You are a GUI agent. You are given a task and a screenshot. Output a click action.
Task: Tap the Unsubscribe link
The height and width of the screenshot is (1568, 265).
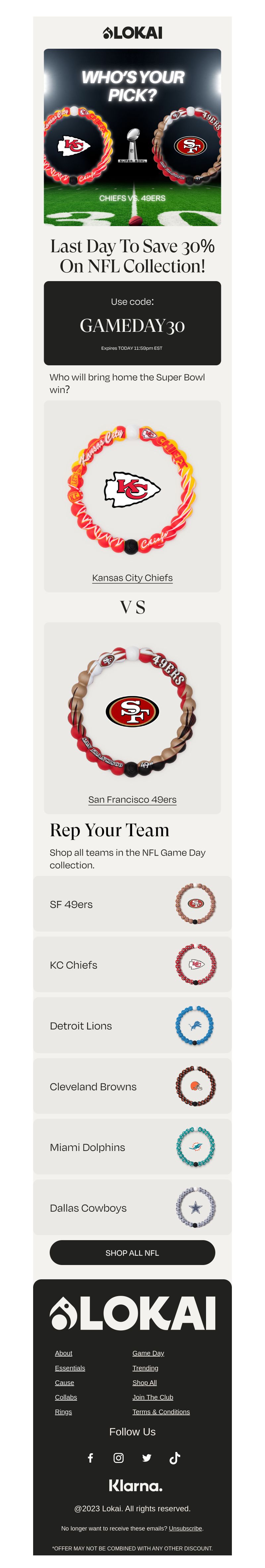pos(185,1528)
